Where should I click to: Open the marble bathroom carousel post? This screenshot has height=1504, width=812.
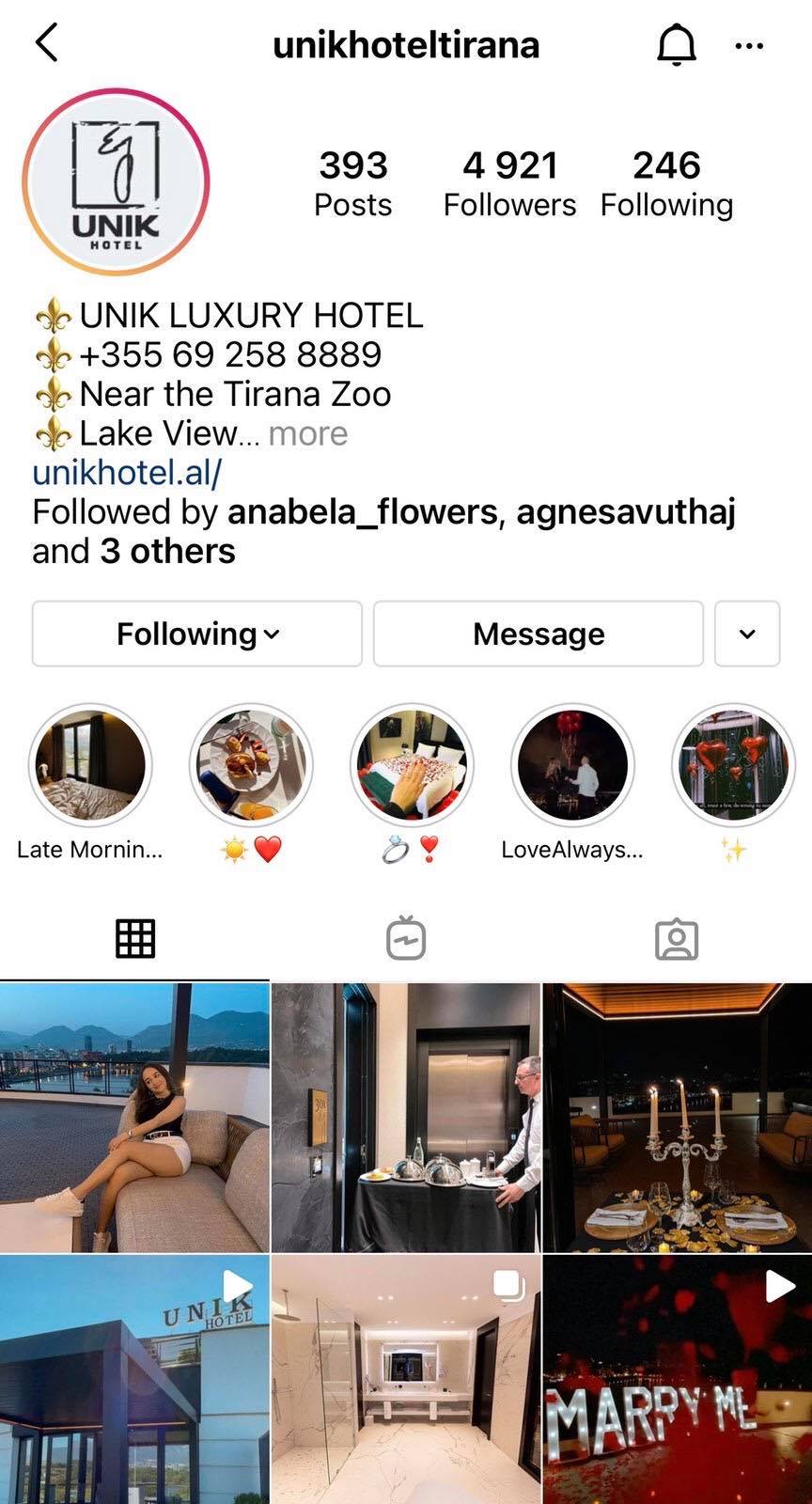(406, 1379)
